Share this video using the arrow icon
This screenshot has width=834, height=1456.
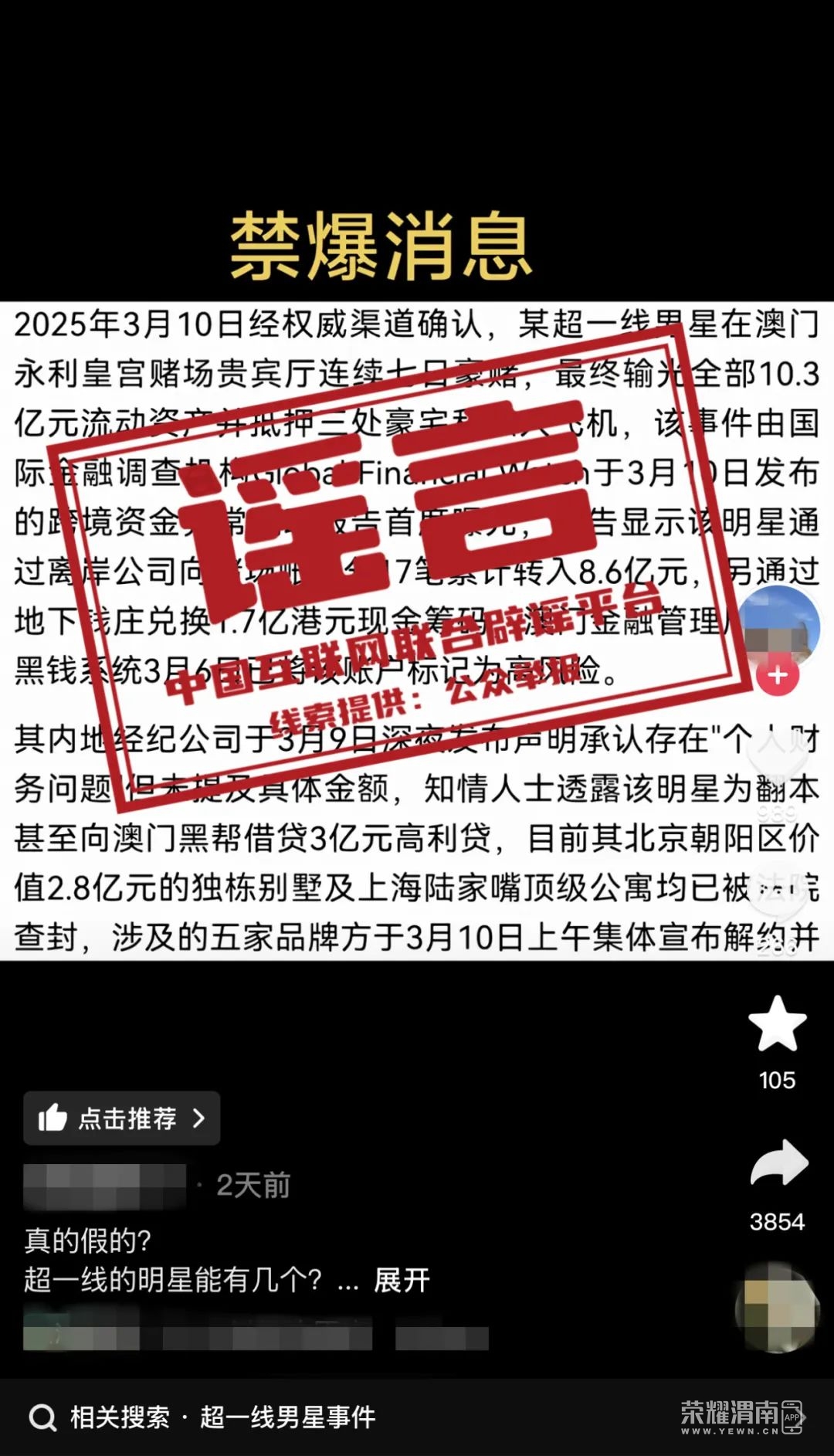point(778,1163)
